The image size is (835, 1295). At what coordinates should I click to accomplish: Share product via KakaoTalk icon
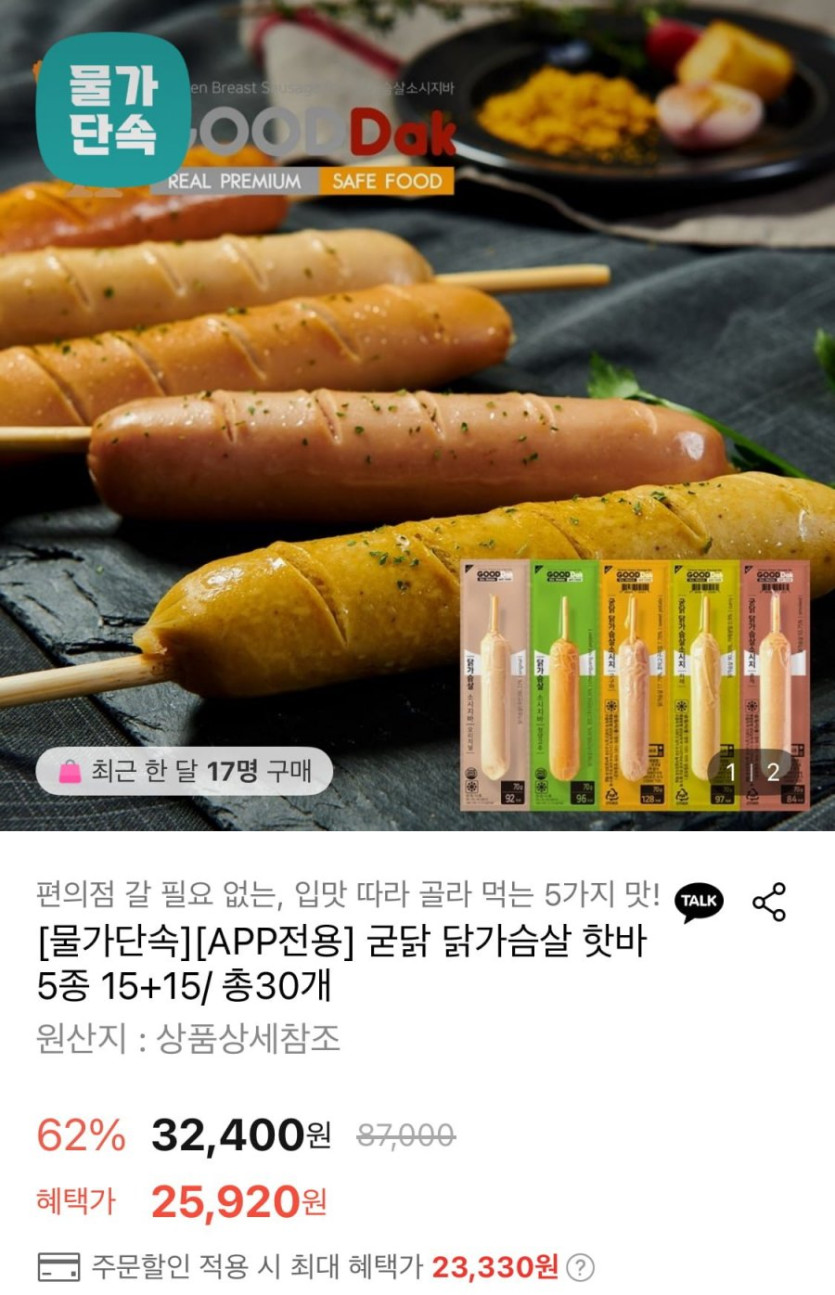point(699,902)
